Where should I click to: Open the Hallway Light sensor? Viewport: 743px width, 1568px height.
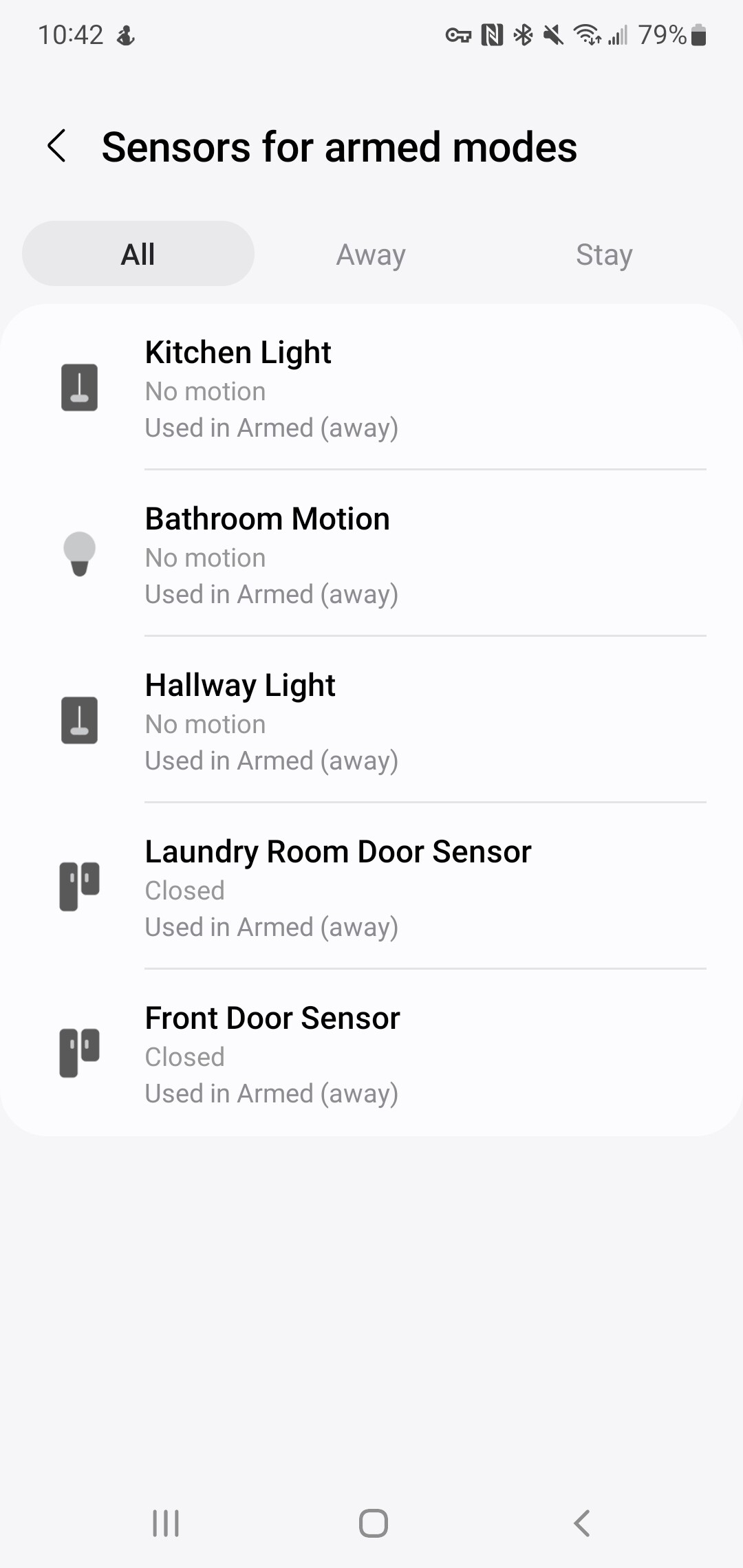pyautogui.click(x=371, y=721)
